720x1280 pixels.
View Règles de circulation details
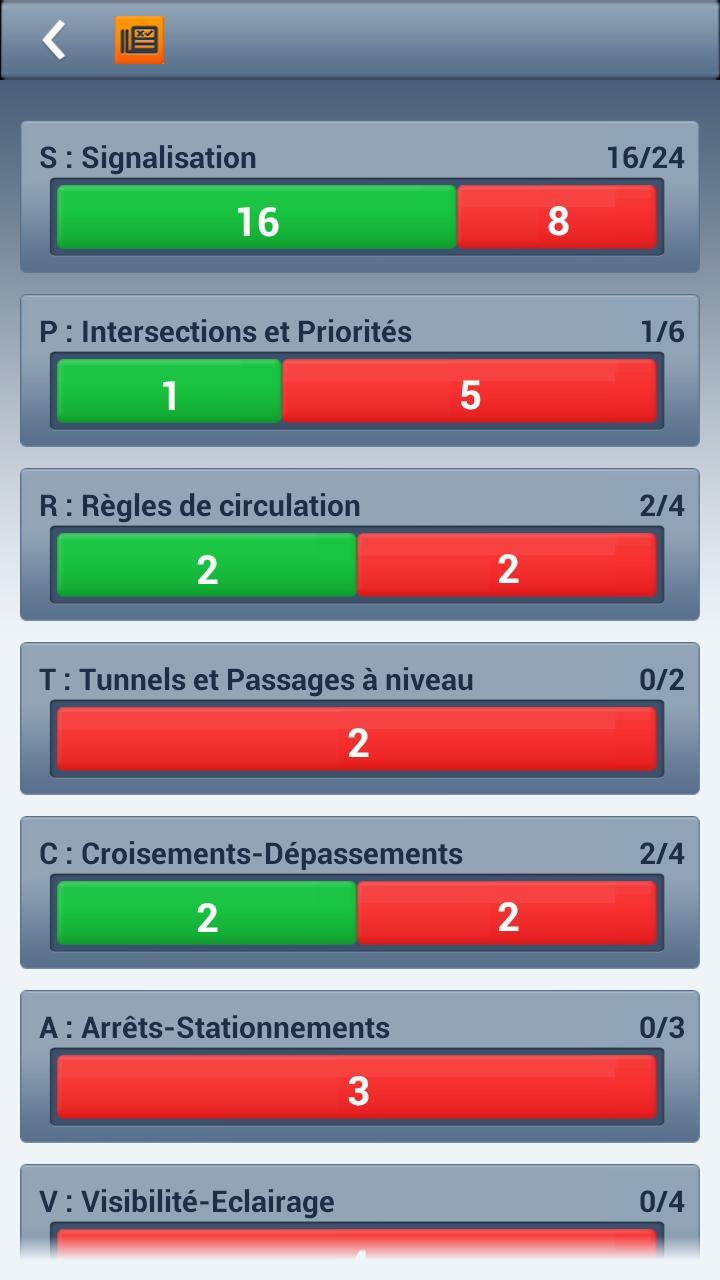coord(360,545)
